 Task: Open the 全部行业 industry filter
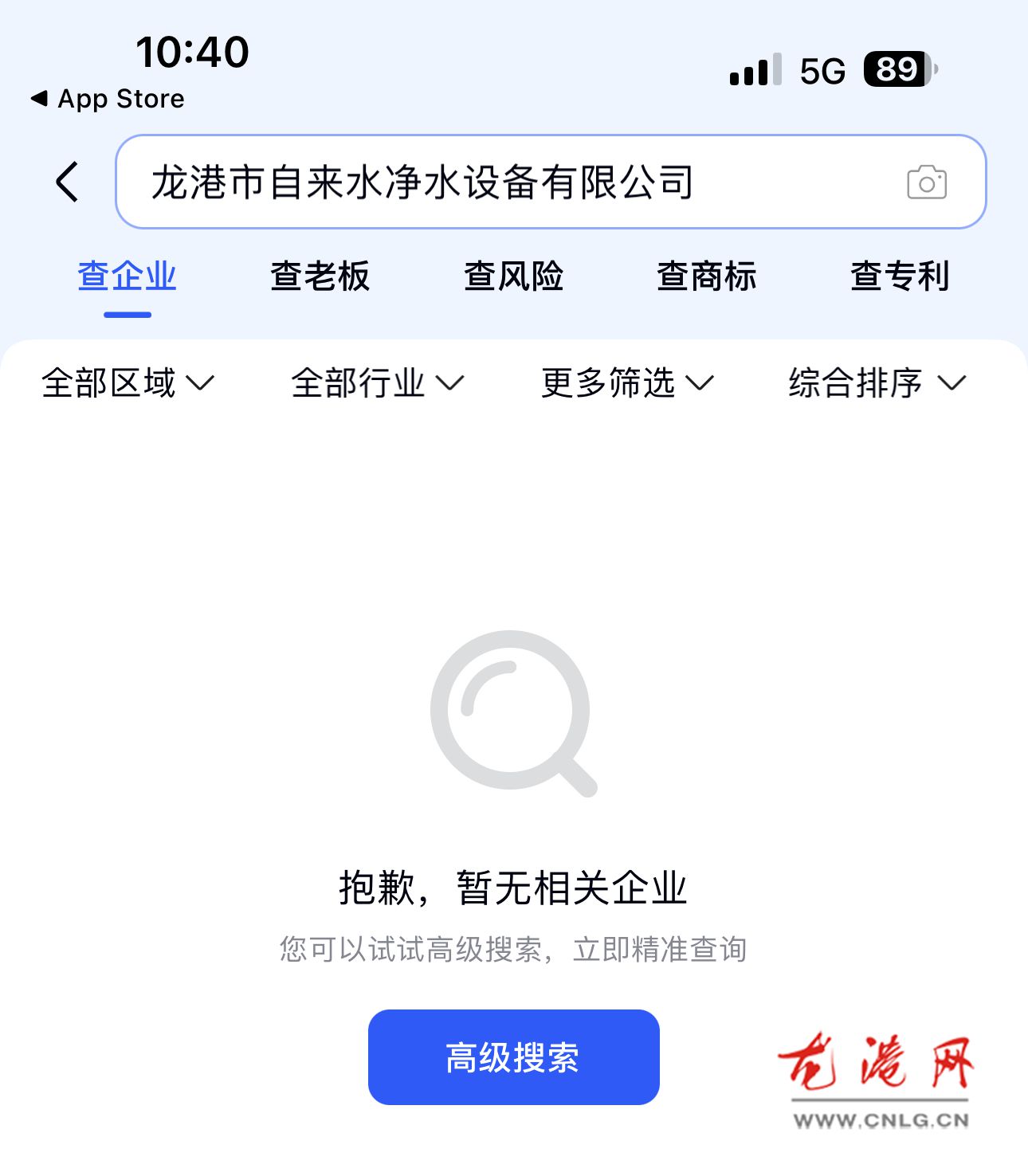376,384
